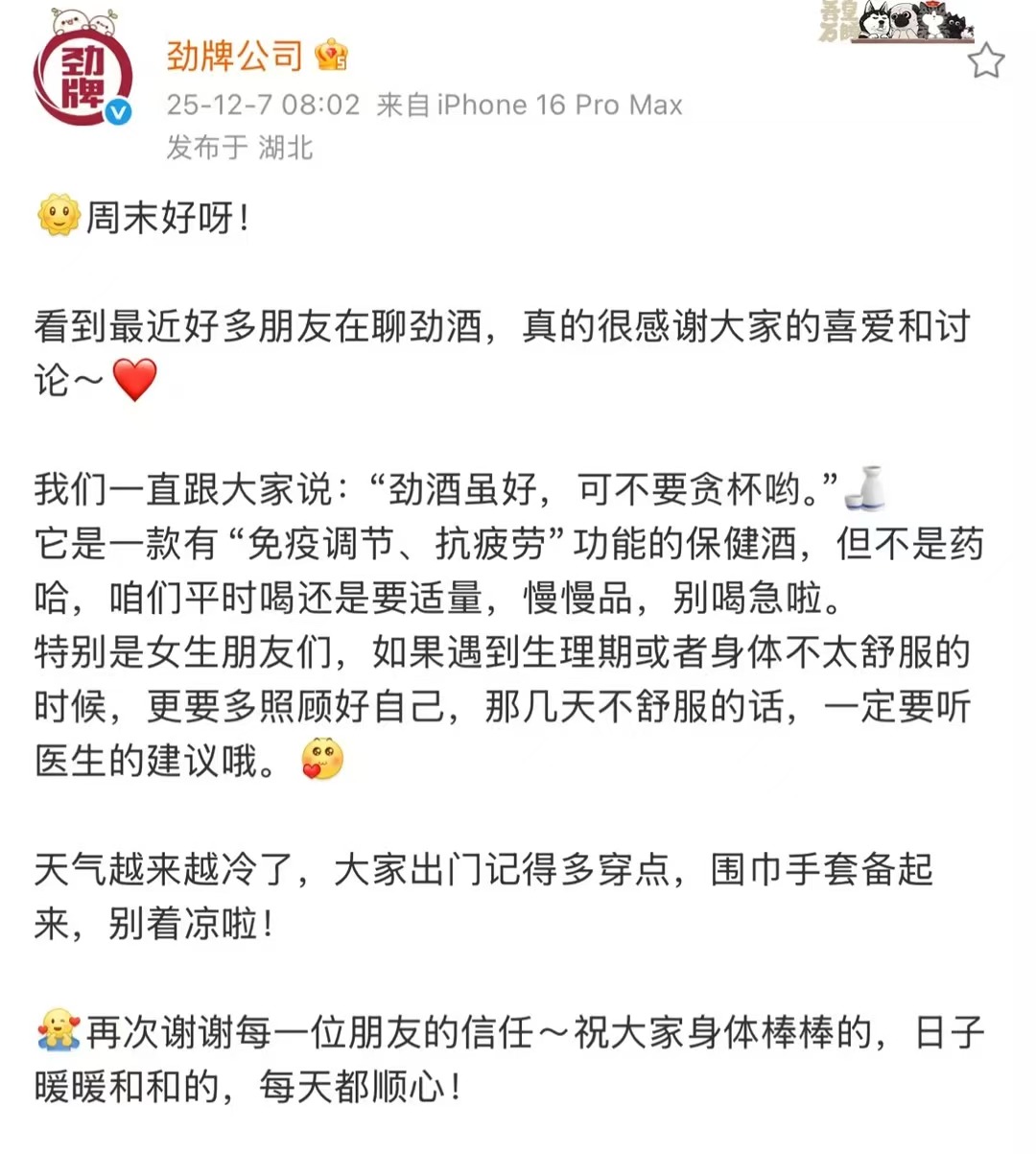Click the husky dog in the decoration
Viewport: 1036px width, 1154px height.
[x=874, y=19]
